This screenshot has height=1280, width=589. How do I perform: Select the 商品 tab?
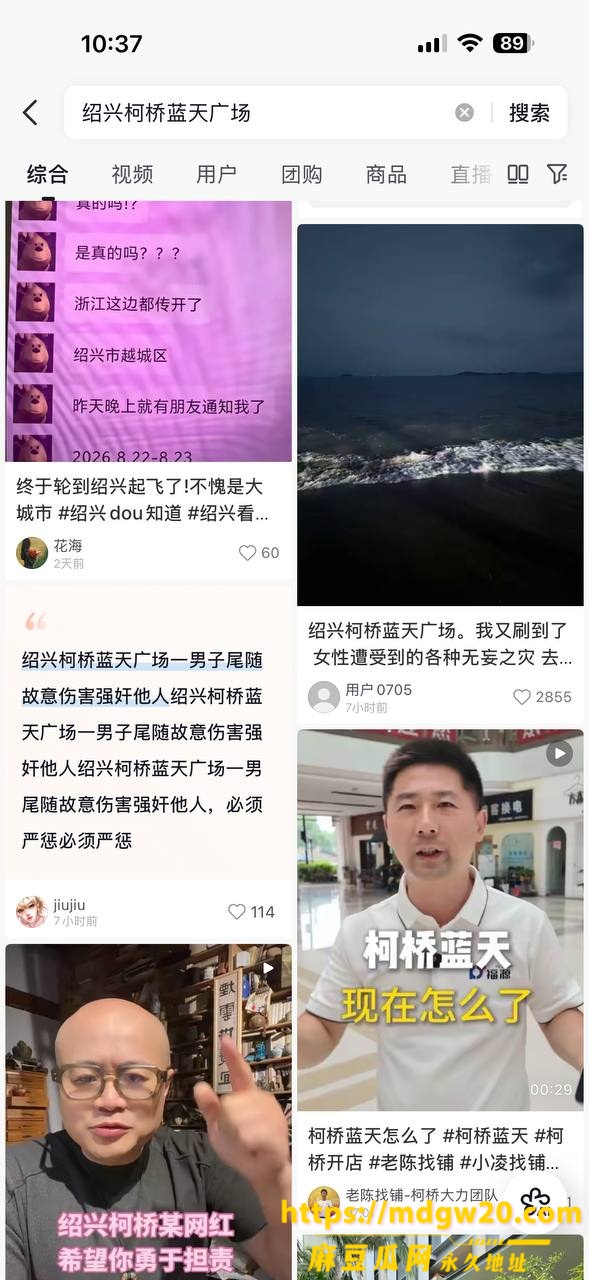[386, 174]
